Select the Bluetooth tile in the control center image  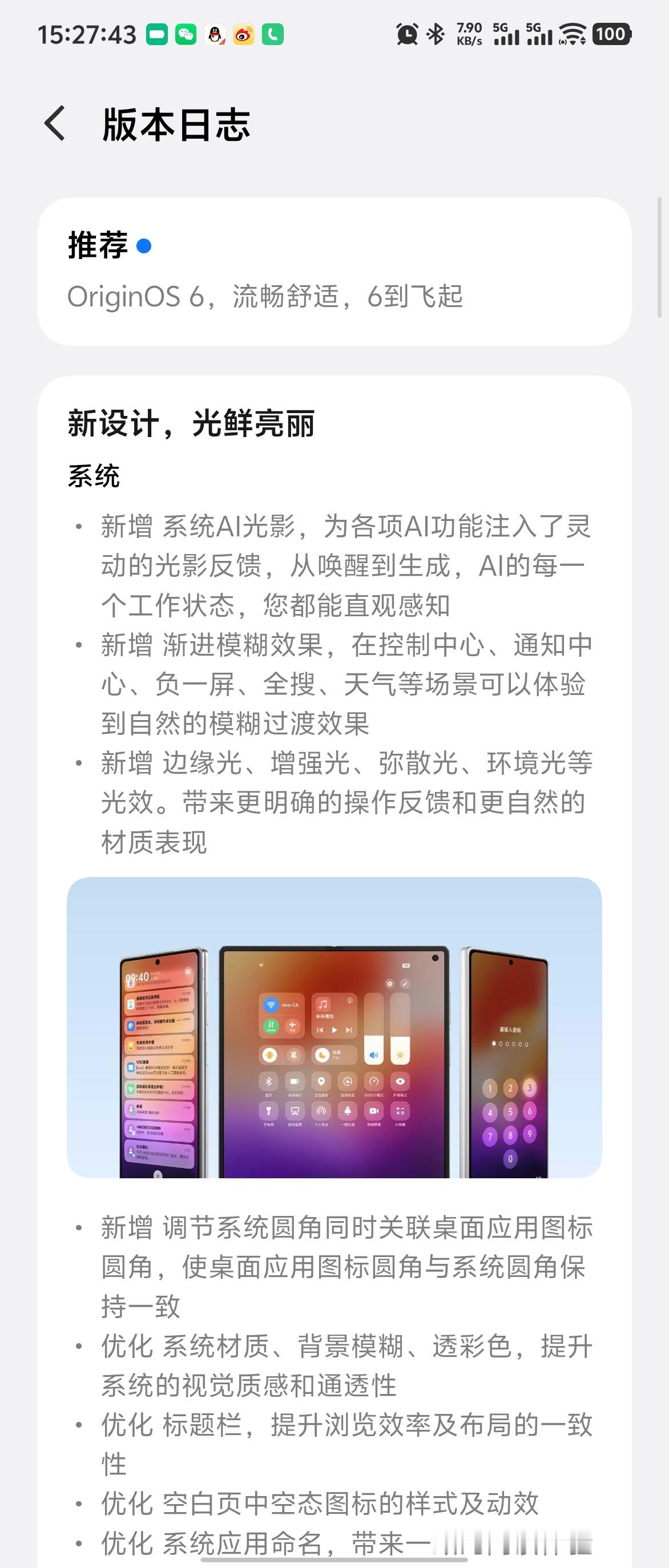[269, 1082]
